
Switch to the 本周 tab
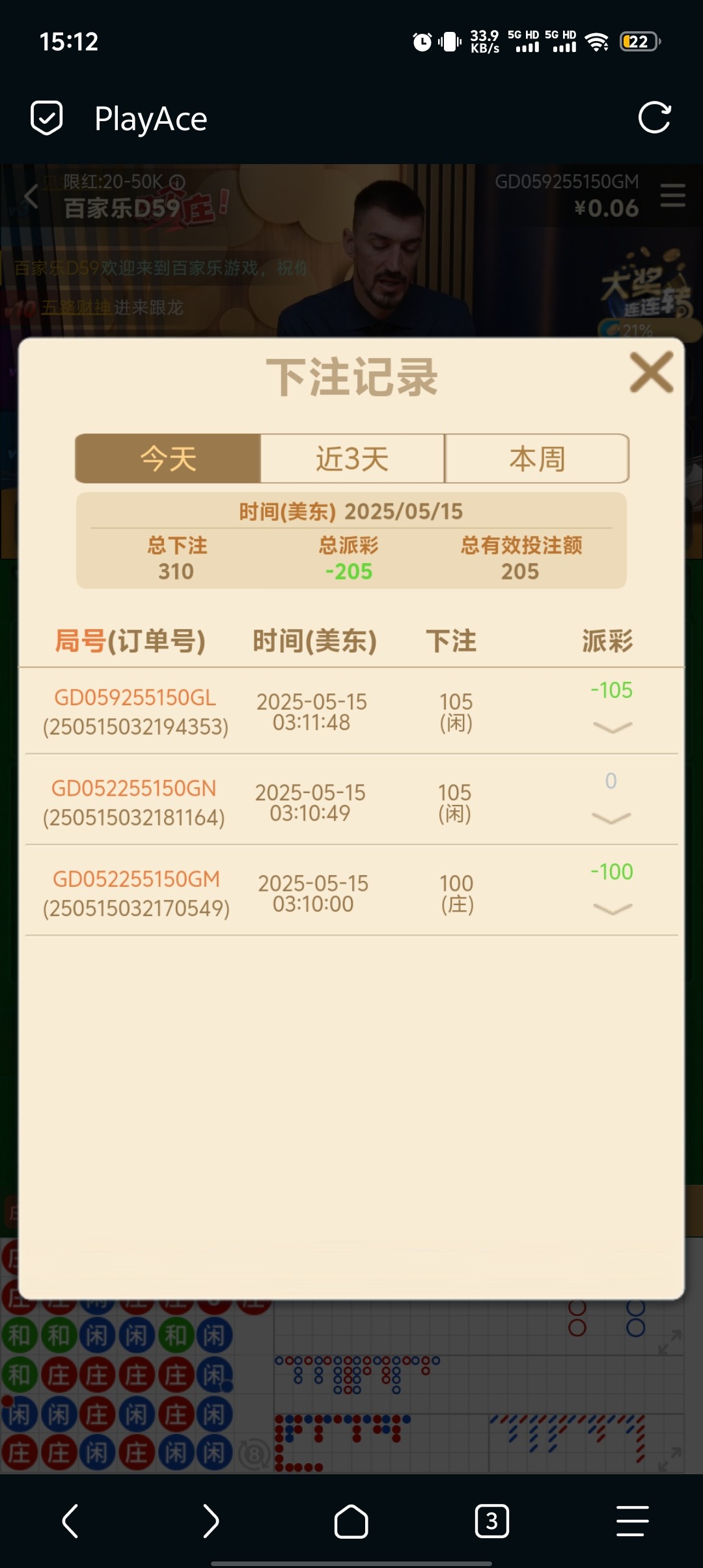click(537, 459)
